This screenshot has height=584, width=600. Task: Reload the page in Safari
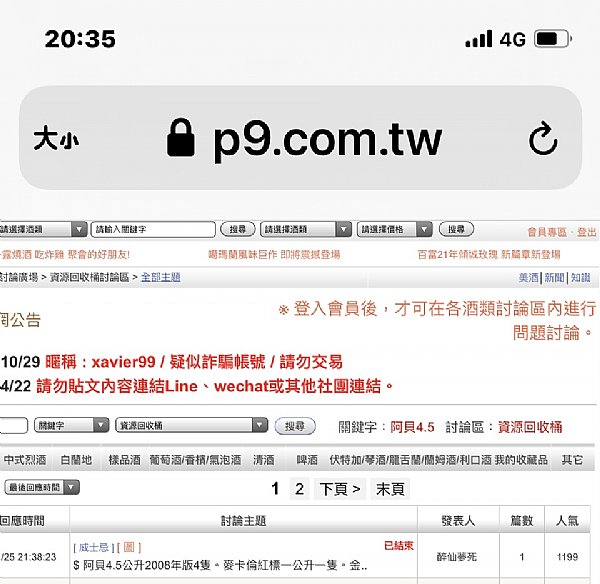click(x=543, y=138)
